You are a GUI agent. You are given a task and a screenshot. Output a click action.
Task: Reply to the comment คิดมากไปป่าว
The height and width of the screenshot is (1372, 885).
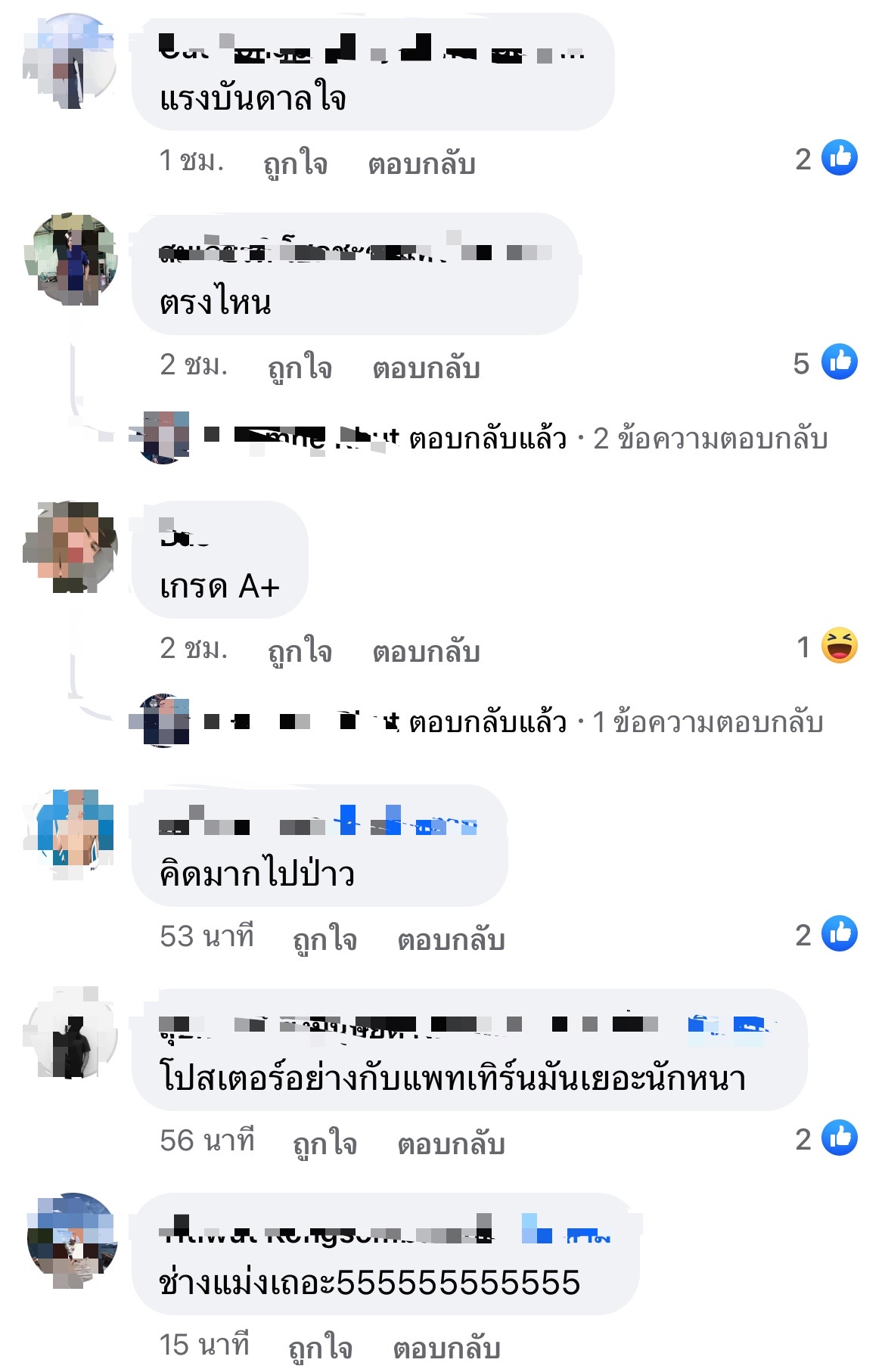[451, 939]
